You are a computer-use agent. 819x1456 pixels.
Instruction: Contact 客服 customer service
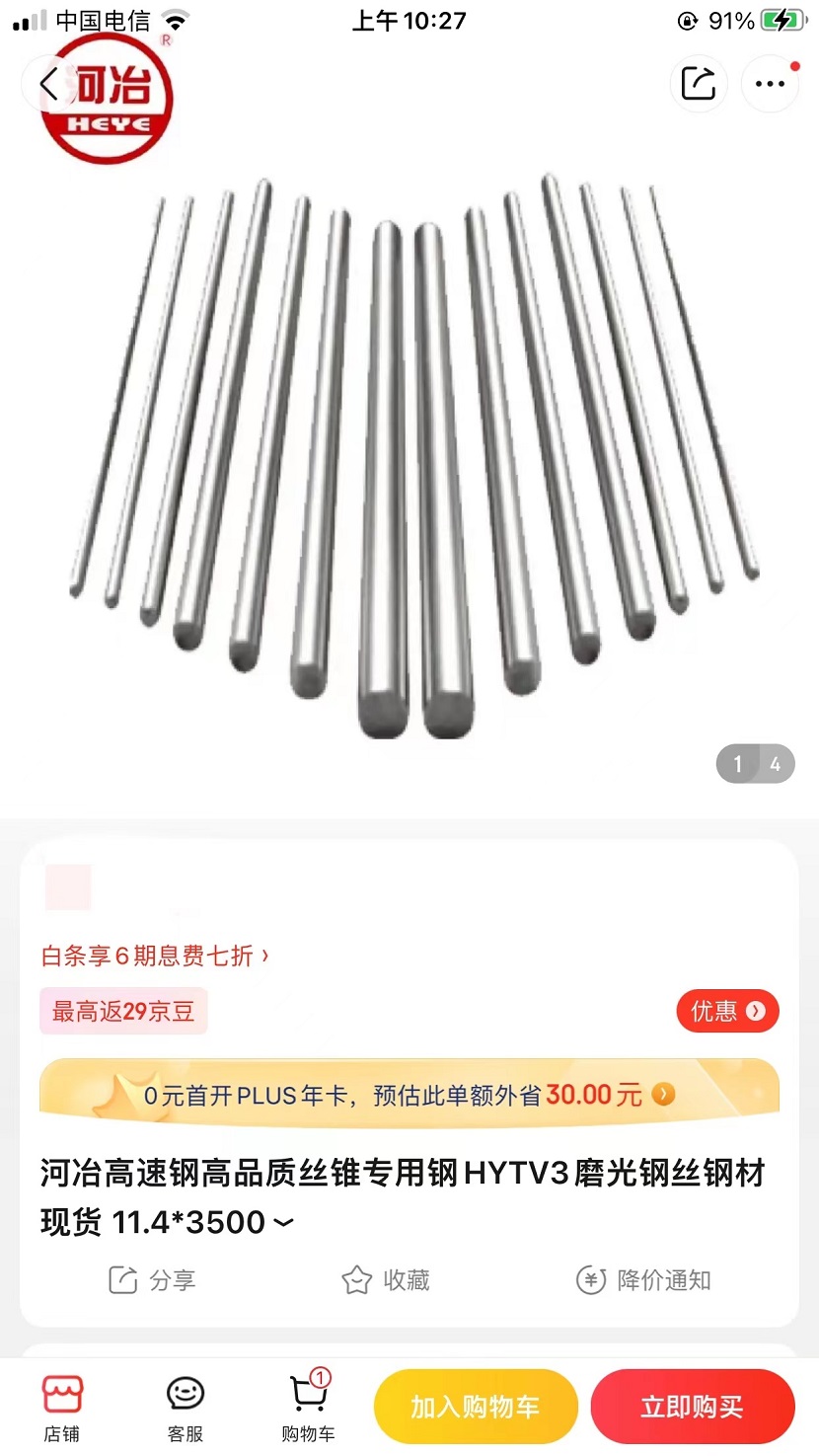click(x=185, y=1408)
